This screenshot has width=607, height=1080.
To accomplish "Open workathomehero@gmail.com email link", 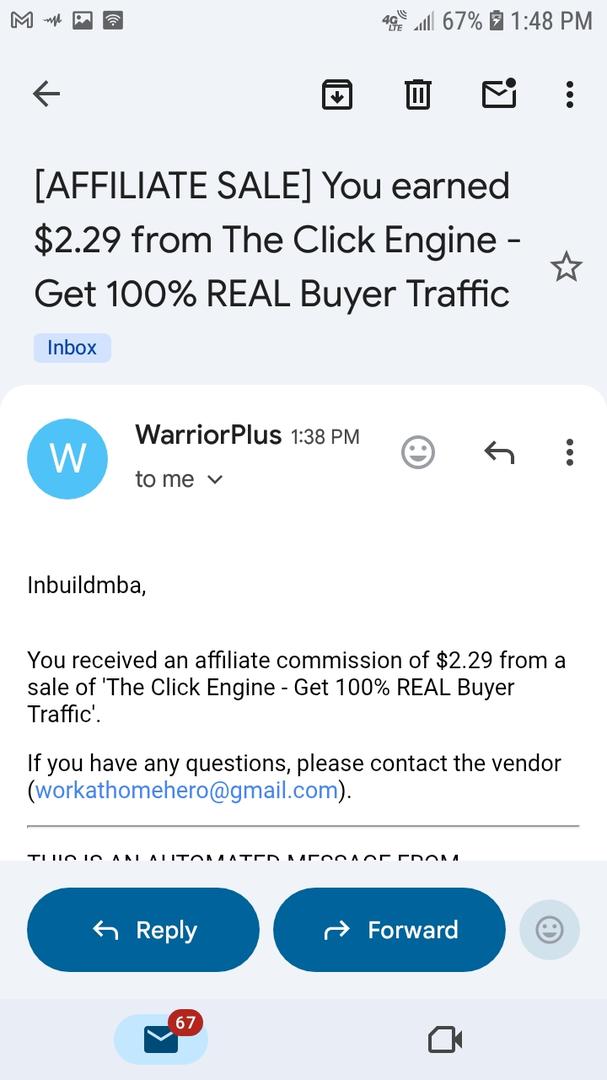I will [x=186, y=790].
